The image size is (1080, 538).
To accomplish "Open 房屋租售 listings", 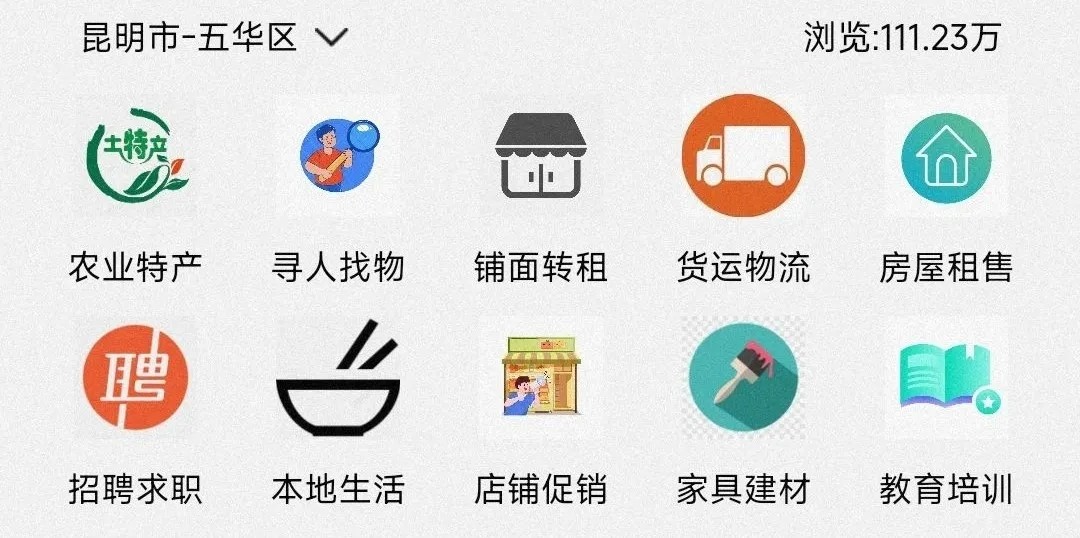I will click(945, 157).
